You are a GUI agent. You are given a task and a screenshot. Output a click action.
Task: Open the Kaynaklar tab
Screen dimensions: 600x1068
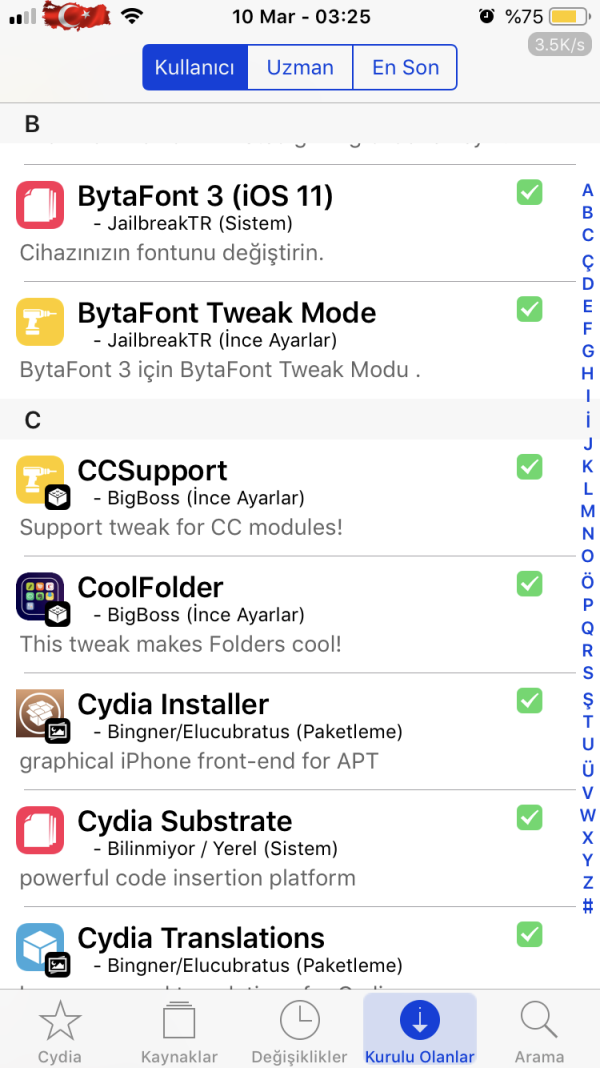tap(180, 1032)
